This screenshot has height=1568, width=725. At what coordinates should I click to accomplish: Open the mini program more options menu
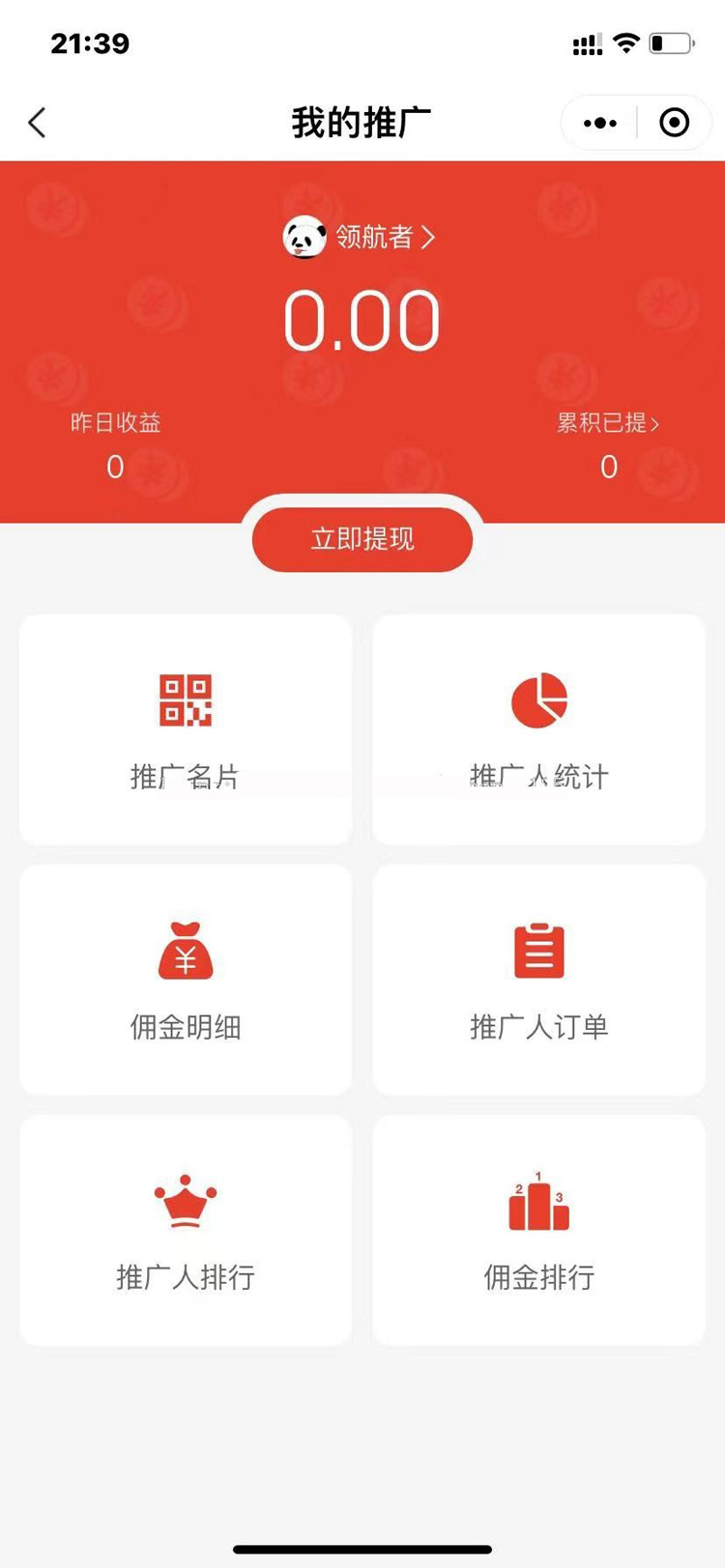(x=599, y=123)
